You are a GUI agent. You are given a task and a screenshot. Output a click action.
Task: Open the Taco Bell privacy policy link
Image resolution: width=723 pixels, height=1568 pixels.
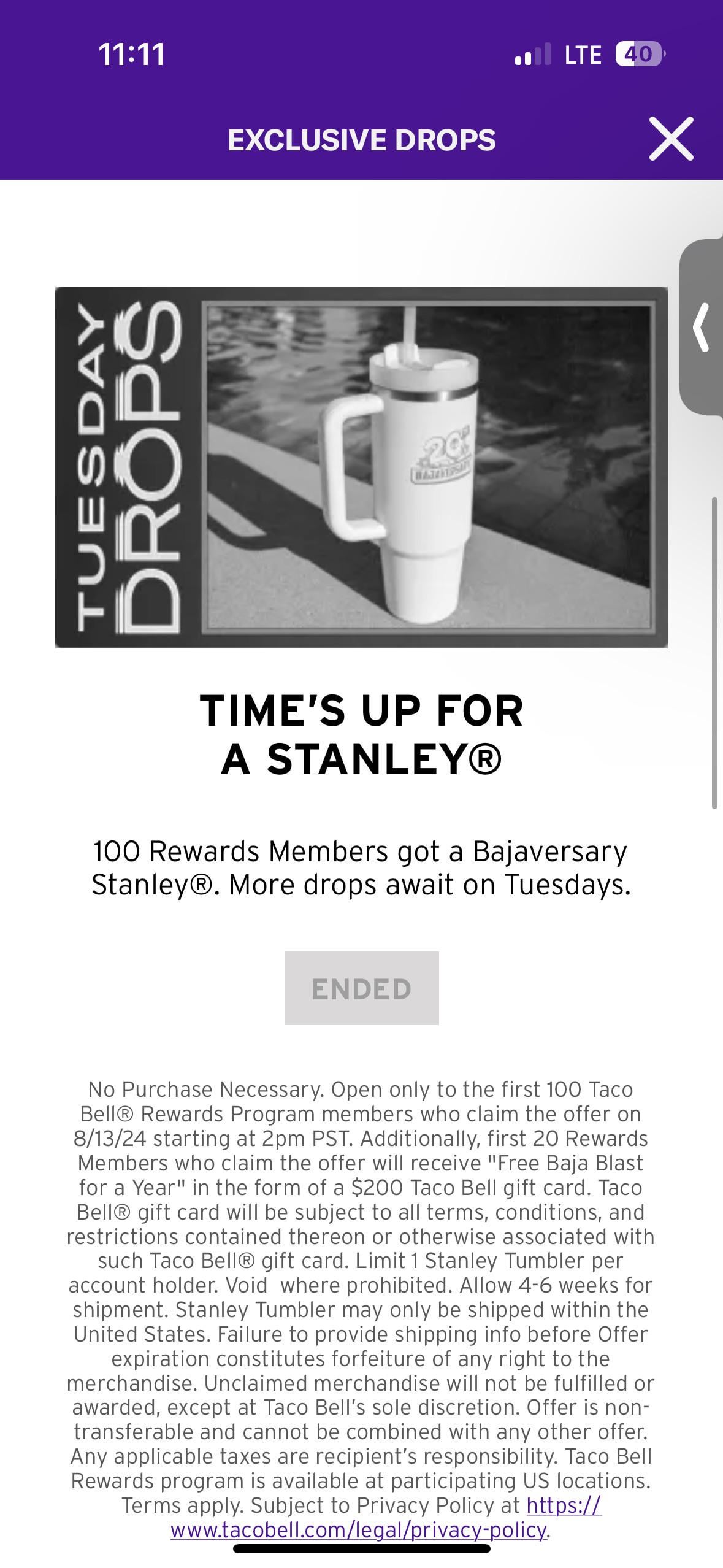tap(359, 1530)
